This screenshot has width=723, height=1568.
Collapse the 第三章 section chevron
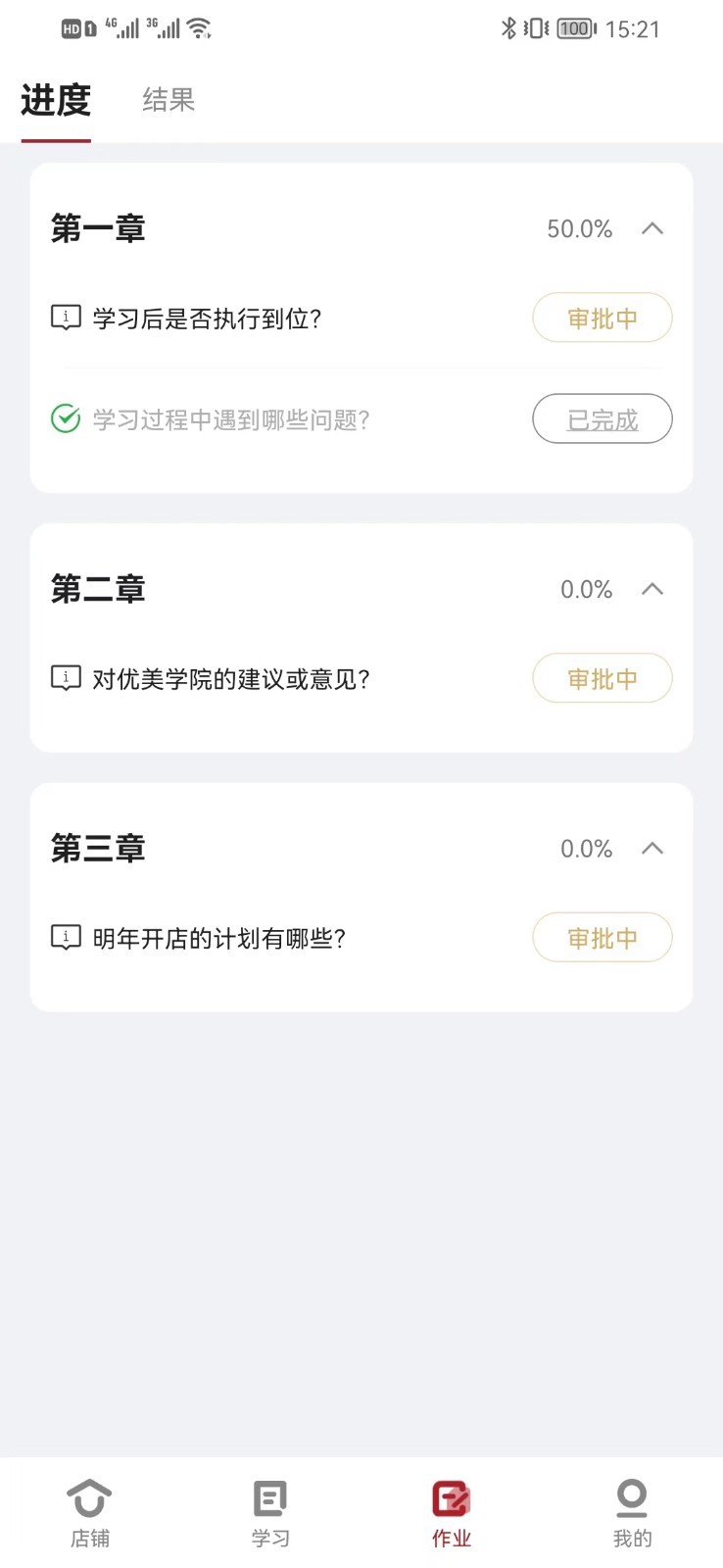coord(652,848)
